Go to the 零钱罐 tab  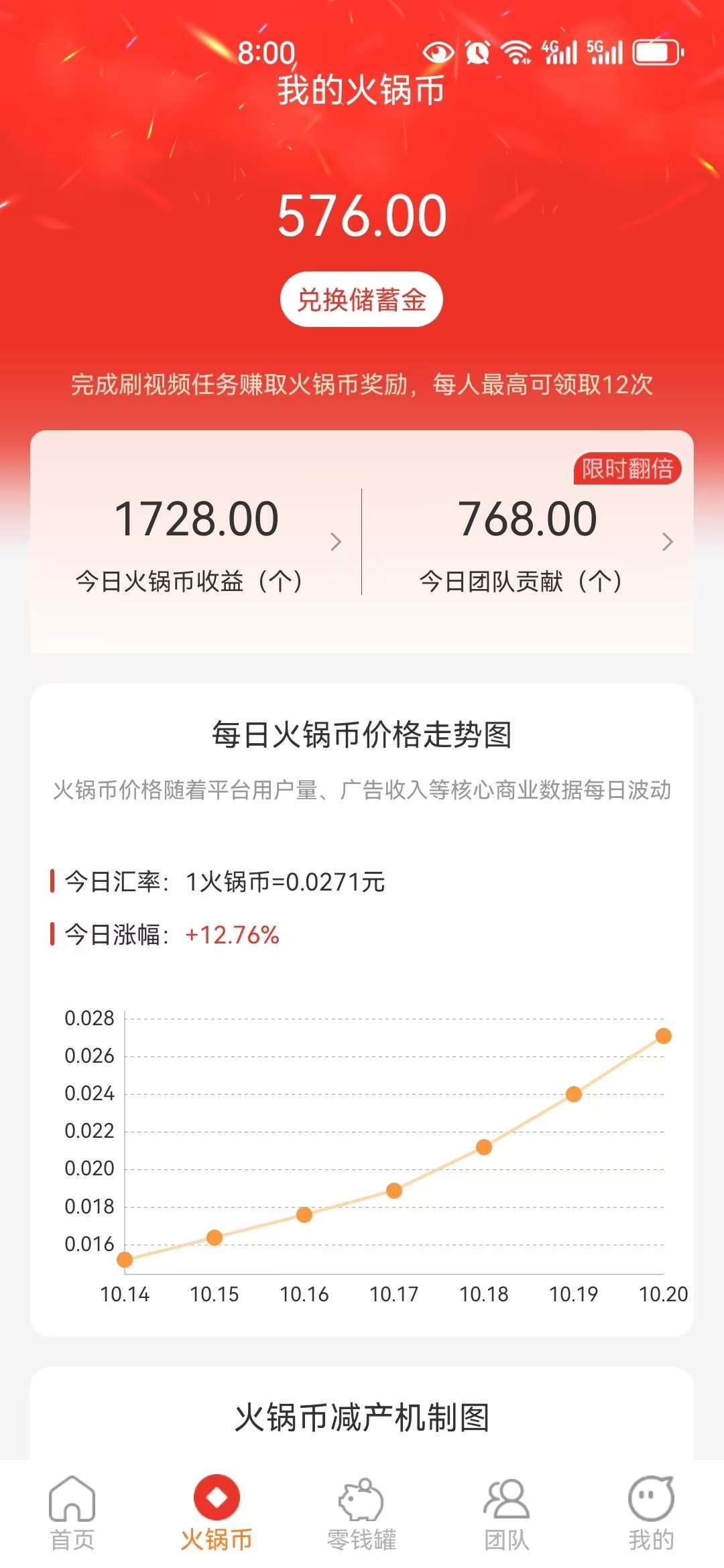361,1513
